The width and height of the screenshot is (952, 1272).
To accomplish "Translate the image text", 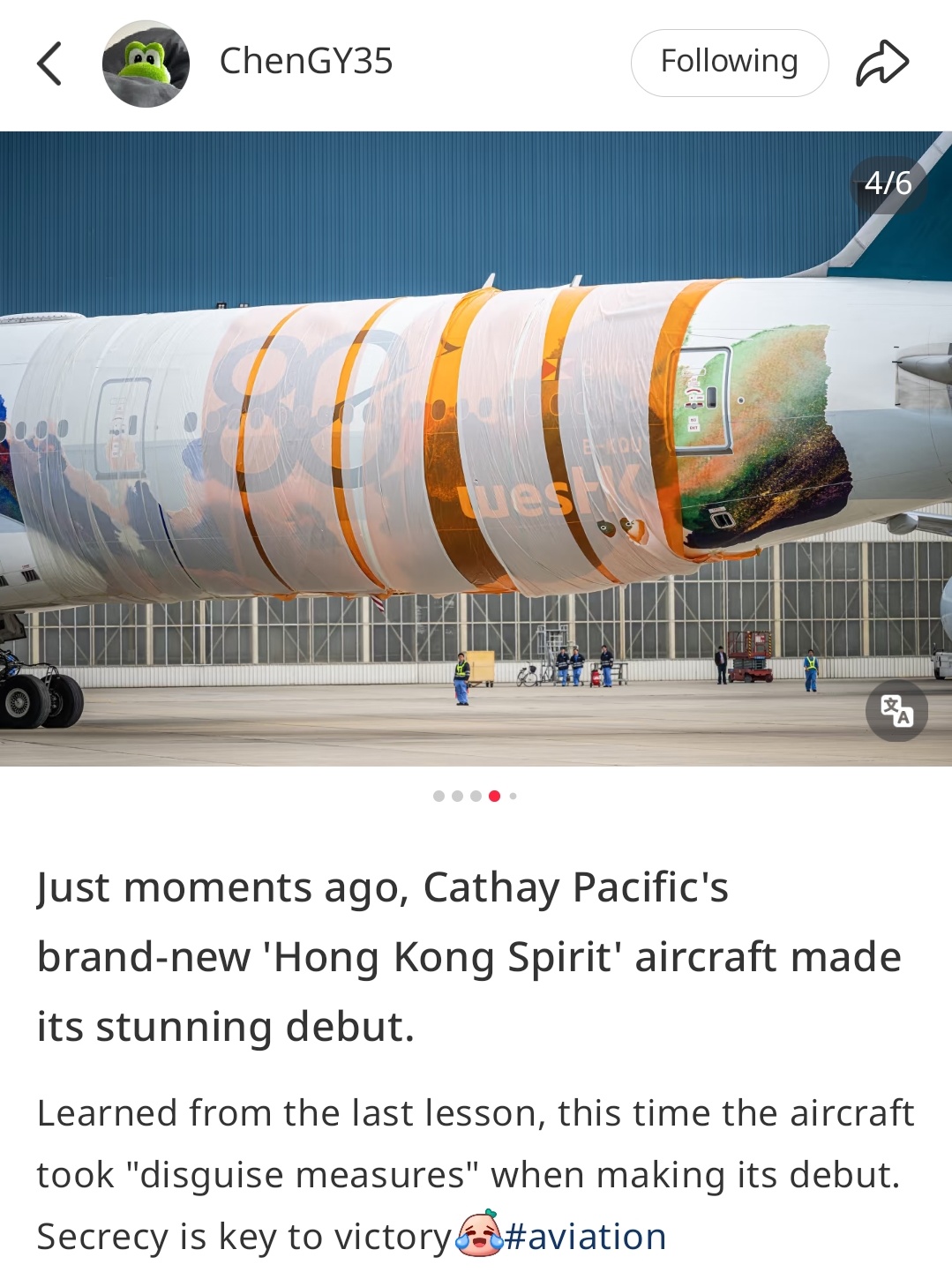I will coord(896,710).
